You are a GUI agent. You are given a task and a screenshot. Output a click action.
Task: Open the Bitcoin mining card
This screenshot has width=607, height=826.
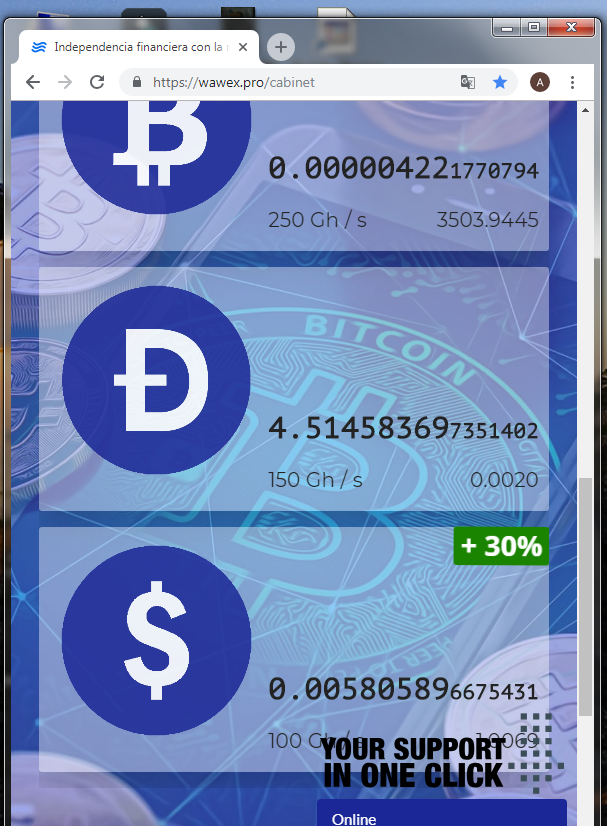[x=293, y=175]
